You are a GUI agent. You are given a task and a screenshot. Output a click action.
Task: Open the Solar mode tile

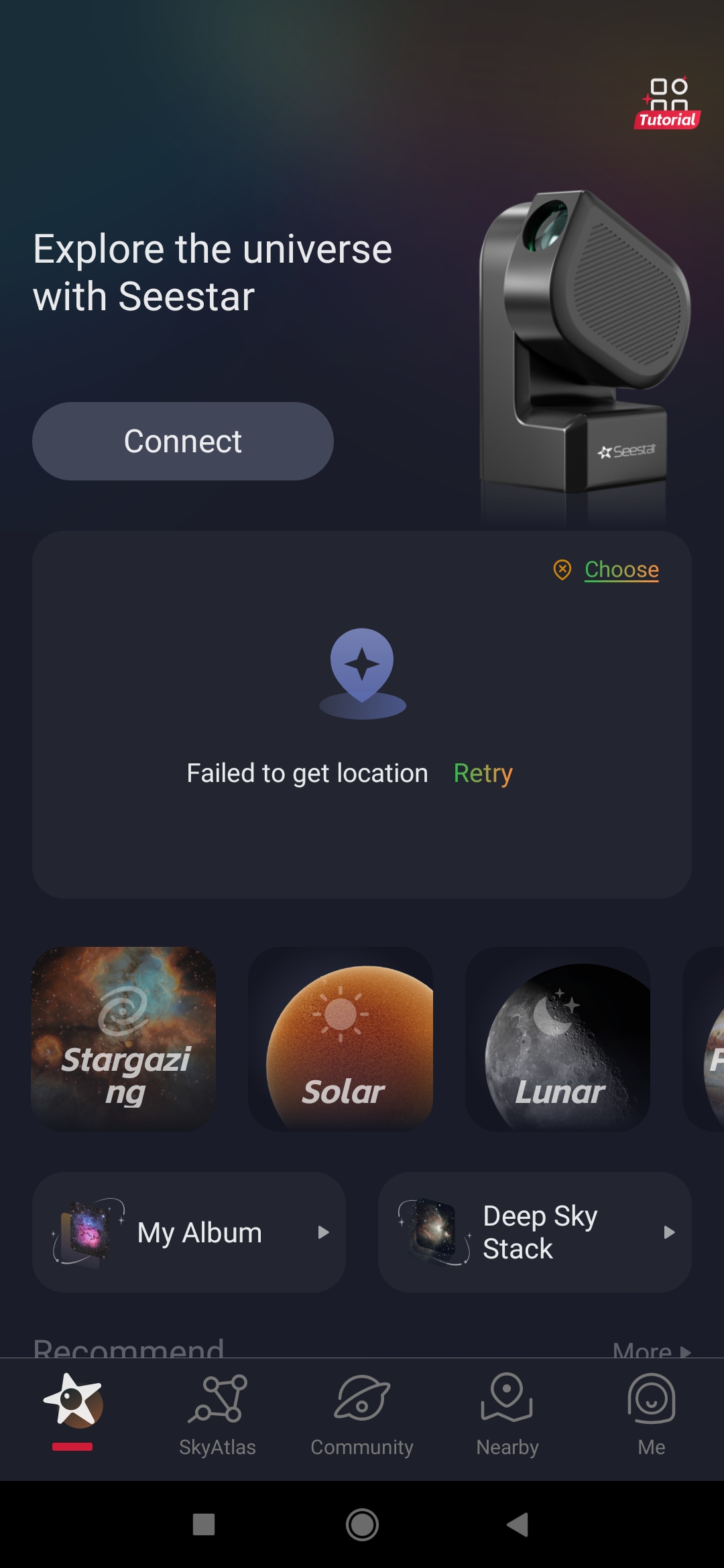click(x=341, y=1039)
